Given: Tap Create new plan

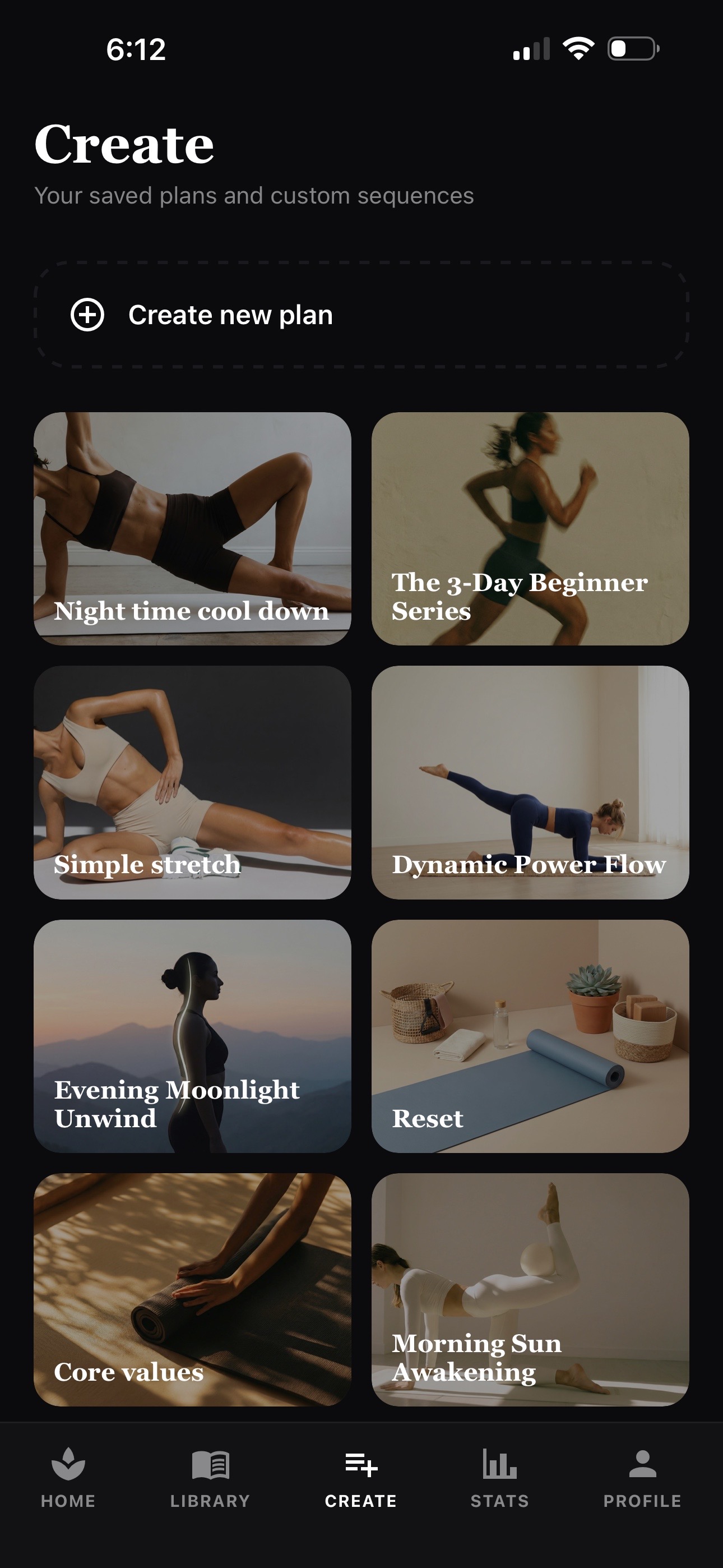Looking at the screenshot, I should pyautogui.click(x=361, y=315).
